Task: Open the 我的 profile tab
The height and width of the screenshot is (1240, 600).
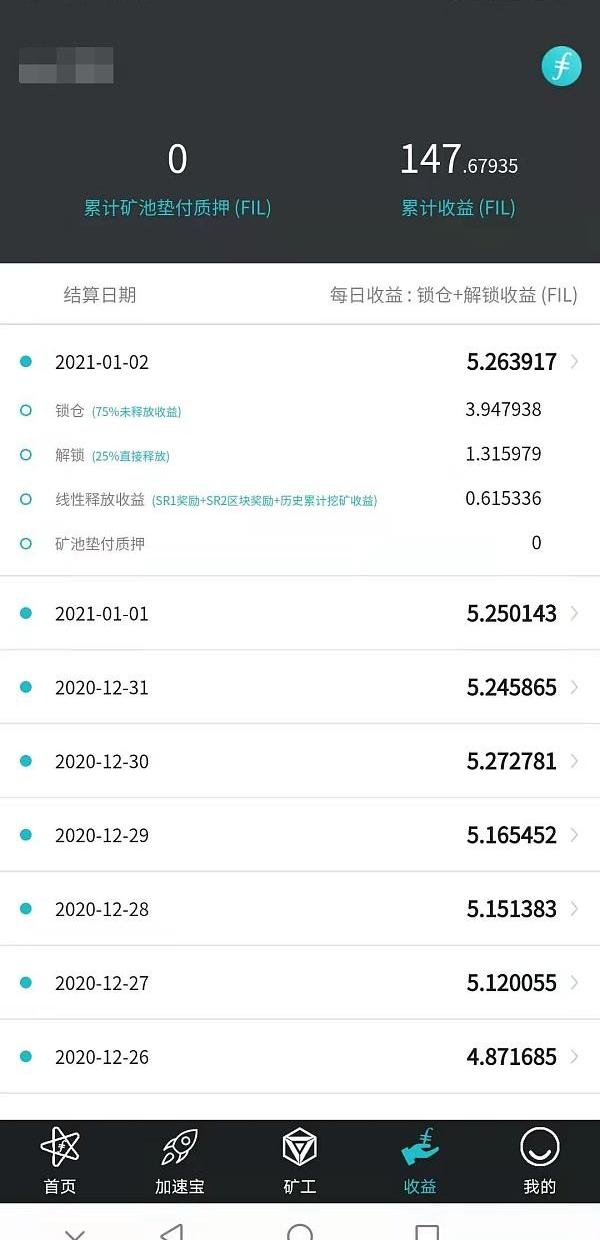Action: tap(539, 1162)
